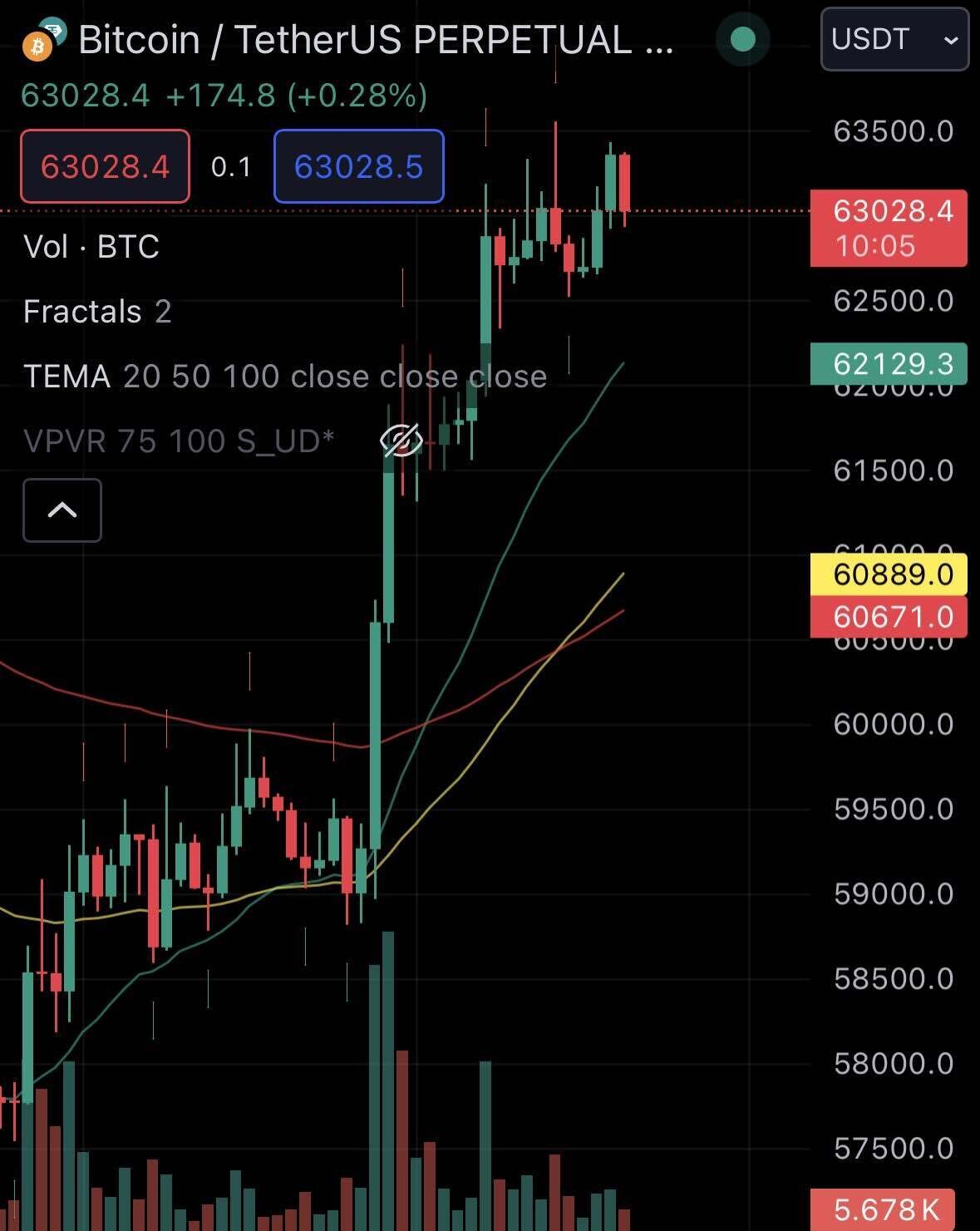Viewport: 980px width, 1231px height.
Task: Tap the red sell price 63028.4
Action: tap(105, 166)
